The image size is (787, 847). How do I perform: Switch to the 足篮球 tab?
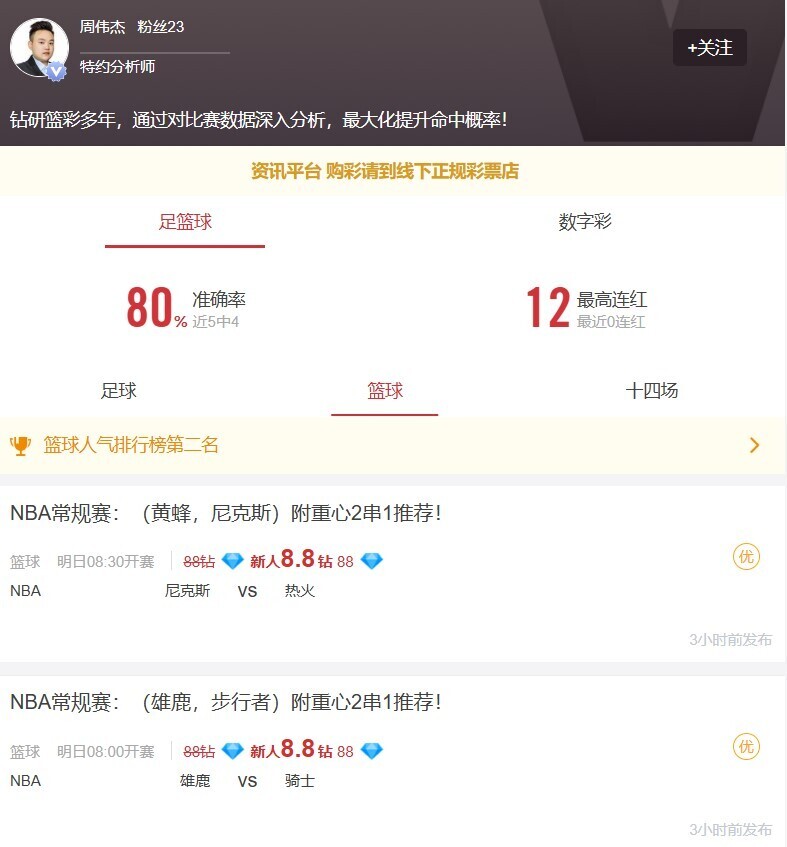(x=185, y=222)
